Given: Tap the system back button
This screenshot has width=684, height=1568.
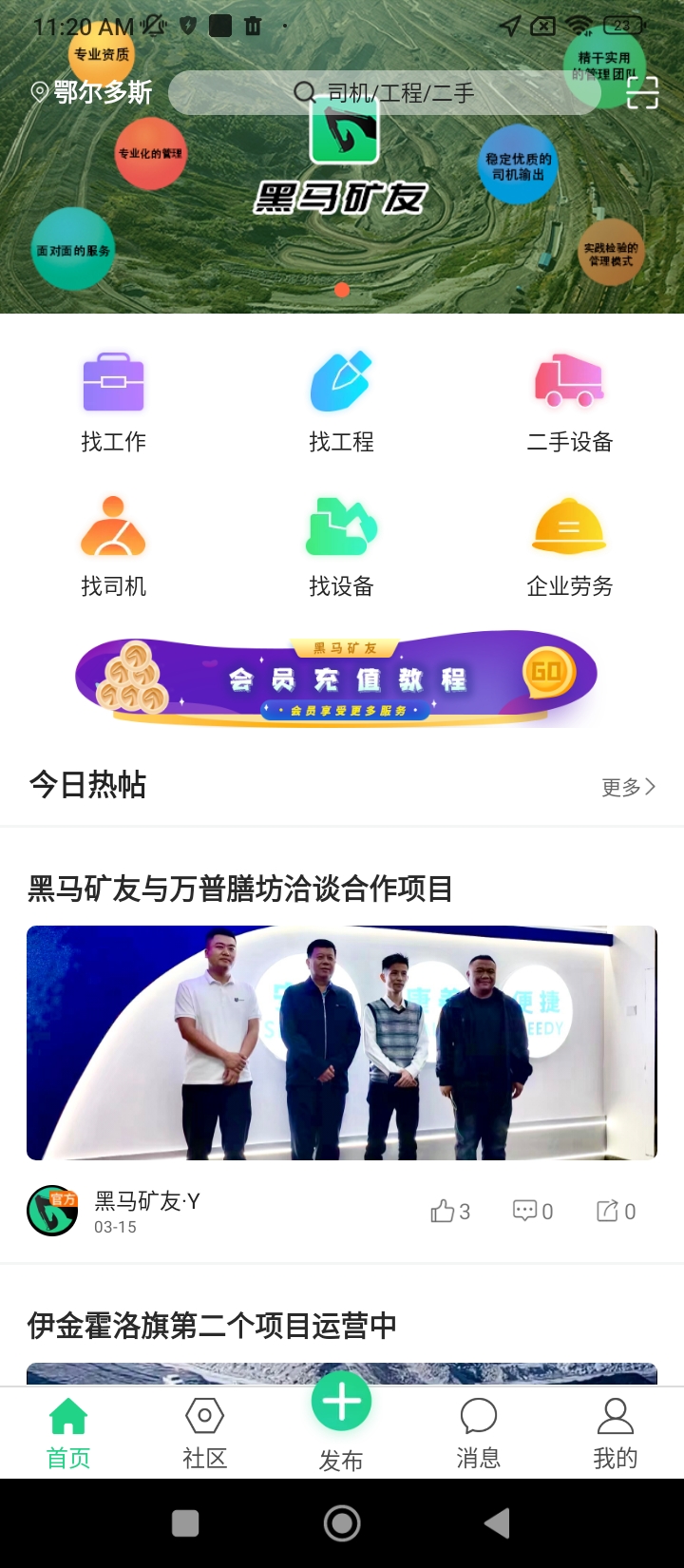Looking at the screenshot, I should point(497,1523).
